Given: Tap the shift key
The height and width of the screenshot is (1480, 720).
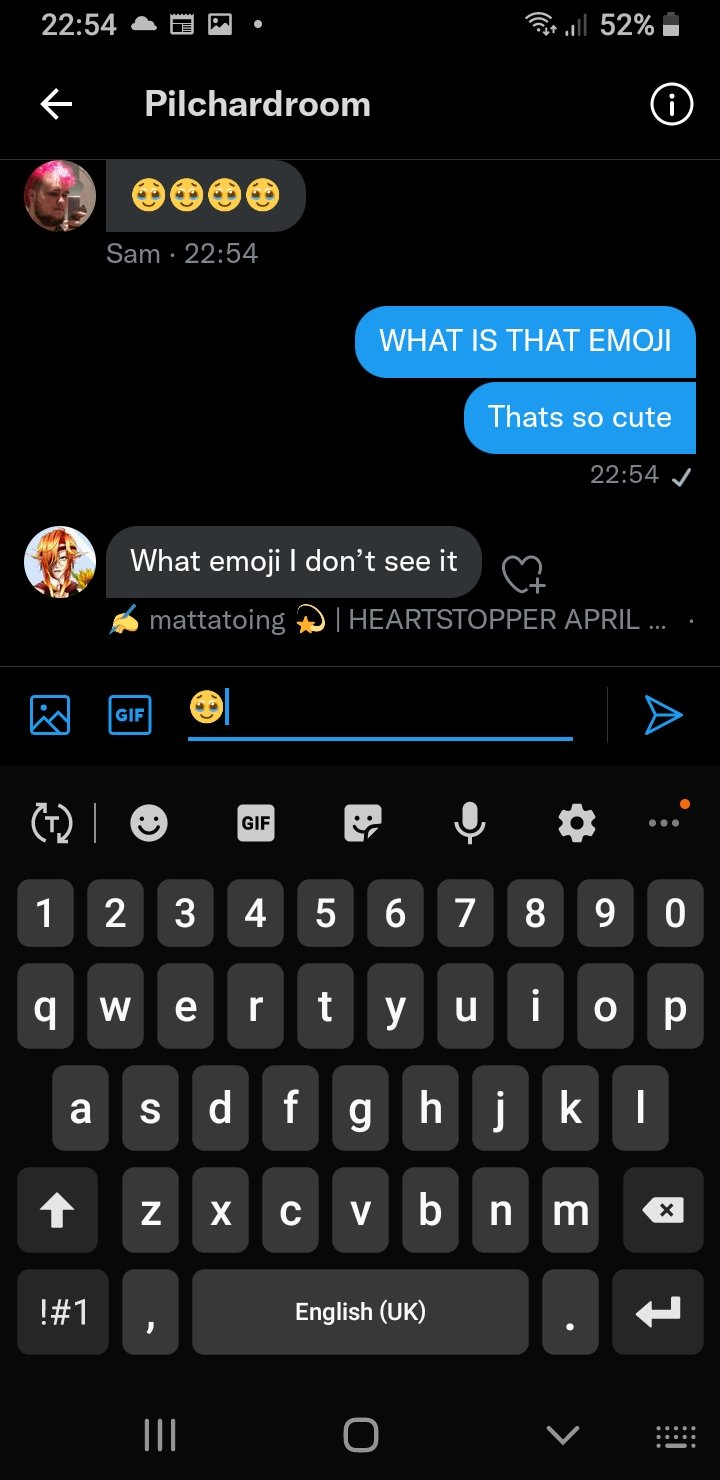Looking at the screenshot, I should pos(57,1211).
